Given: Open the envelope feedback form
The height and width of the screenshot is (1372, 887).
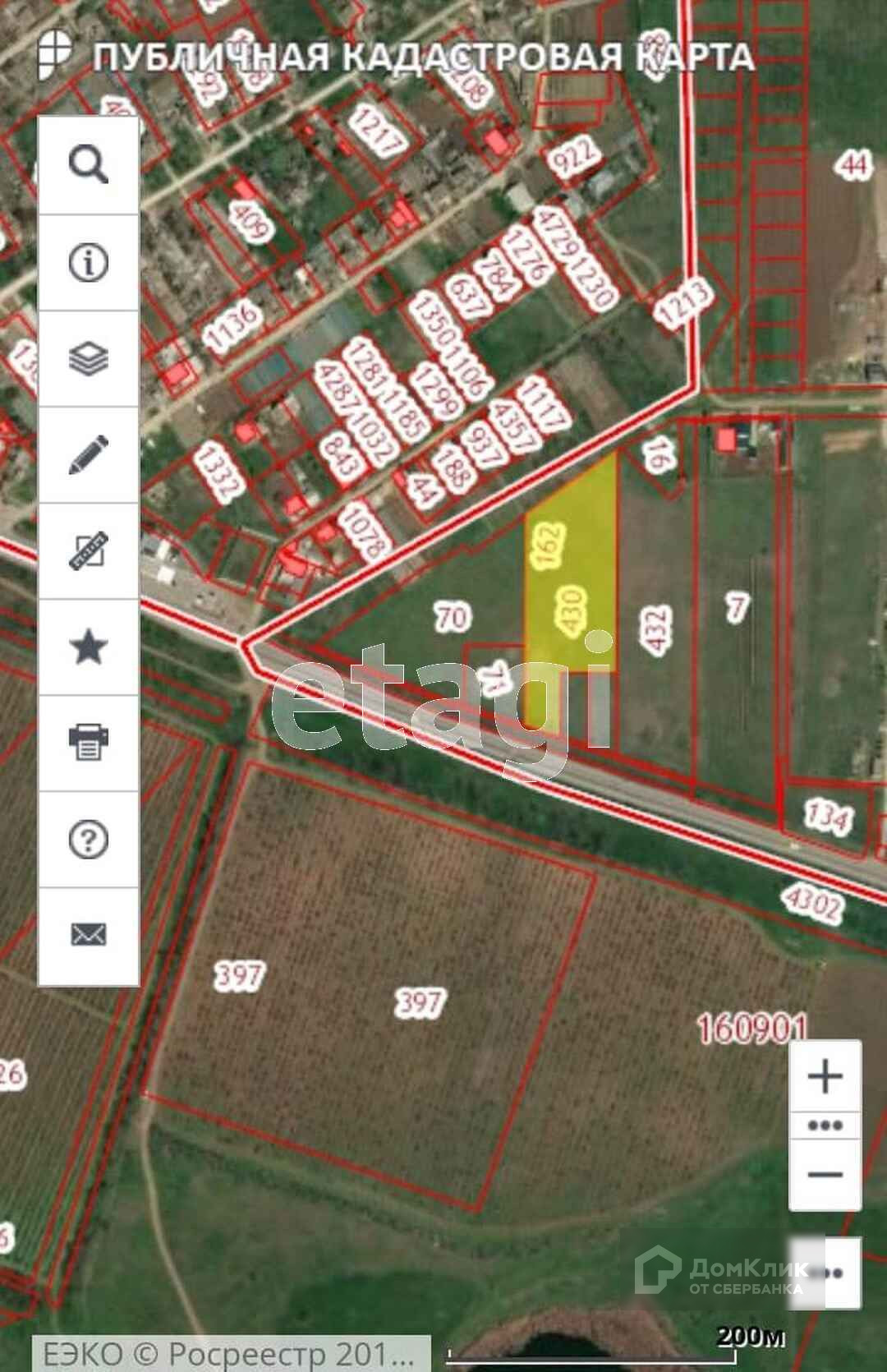Looking at the screenshot, I should point(88,935).
